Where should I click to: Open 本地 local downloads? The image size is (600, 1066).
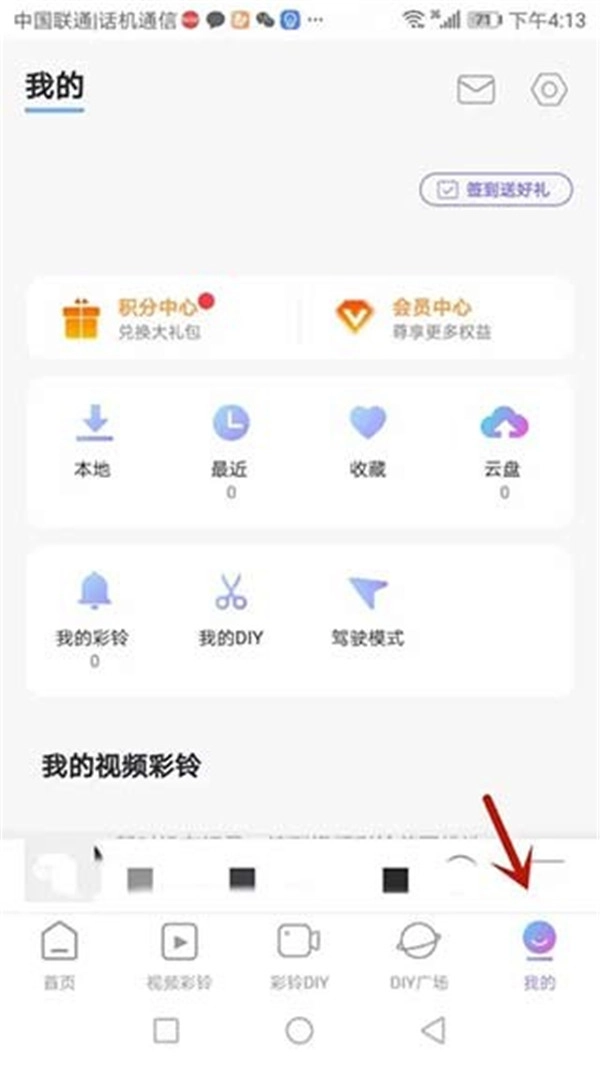coord(93,442)
